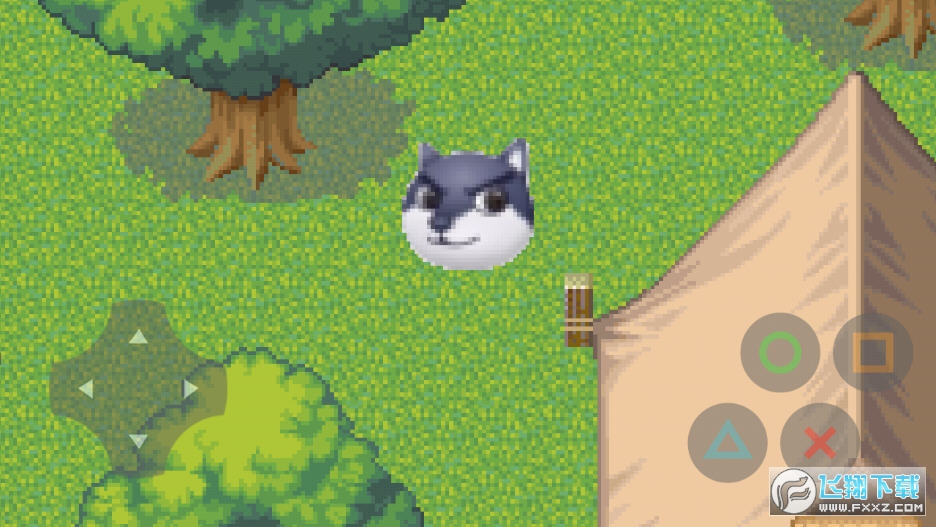The width and height of the screenshot is (936, 527).
Task: Hit the green circle action button
Action: tap(780, 352)
